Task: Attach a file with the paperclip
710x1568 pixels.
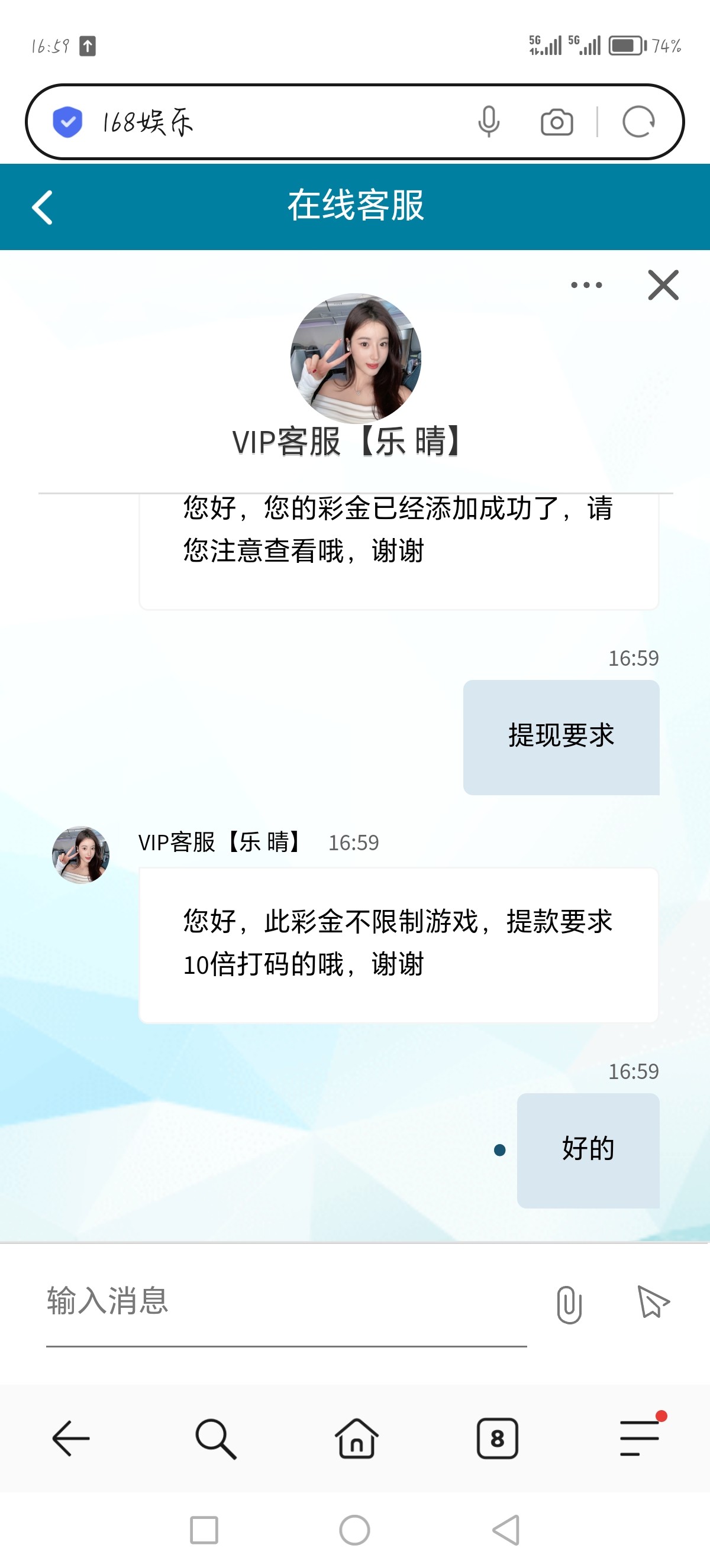Action: click(569, 1304)
